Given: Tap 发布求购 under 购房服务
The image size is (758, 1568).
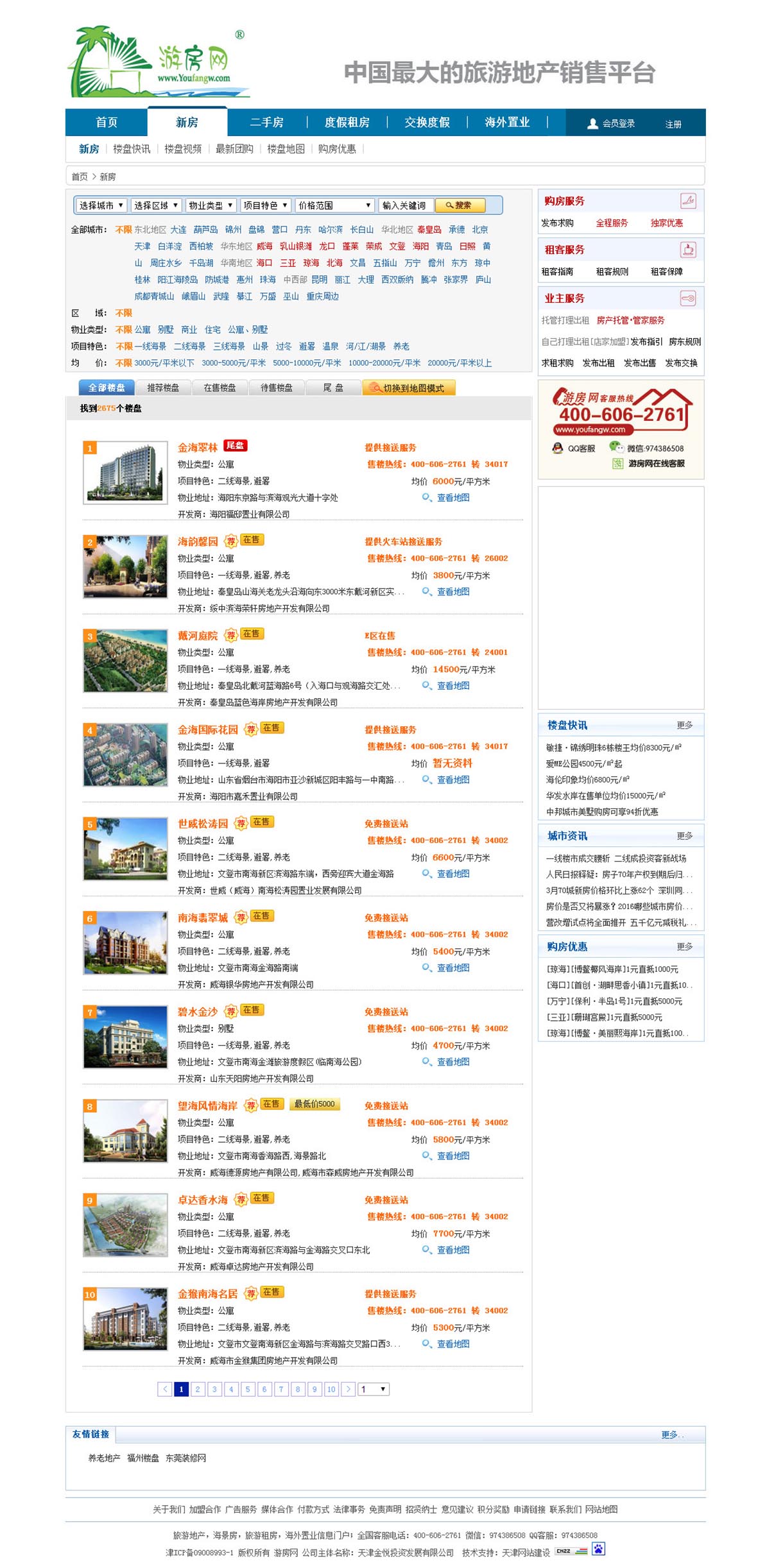Looking at the screenshot, I should coord(557,223).
